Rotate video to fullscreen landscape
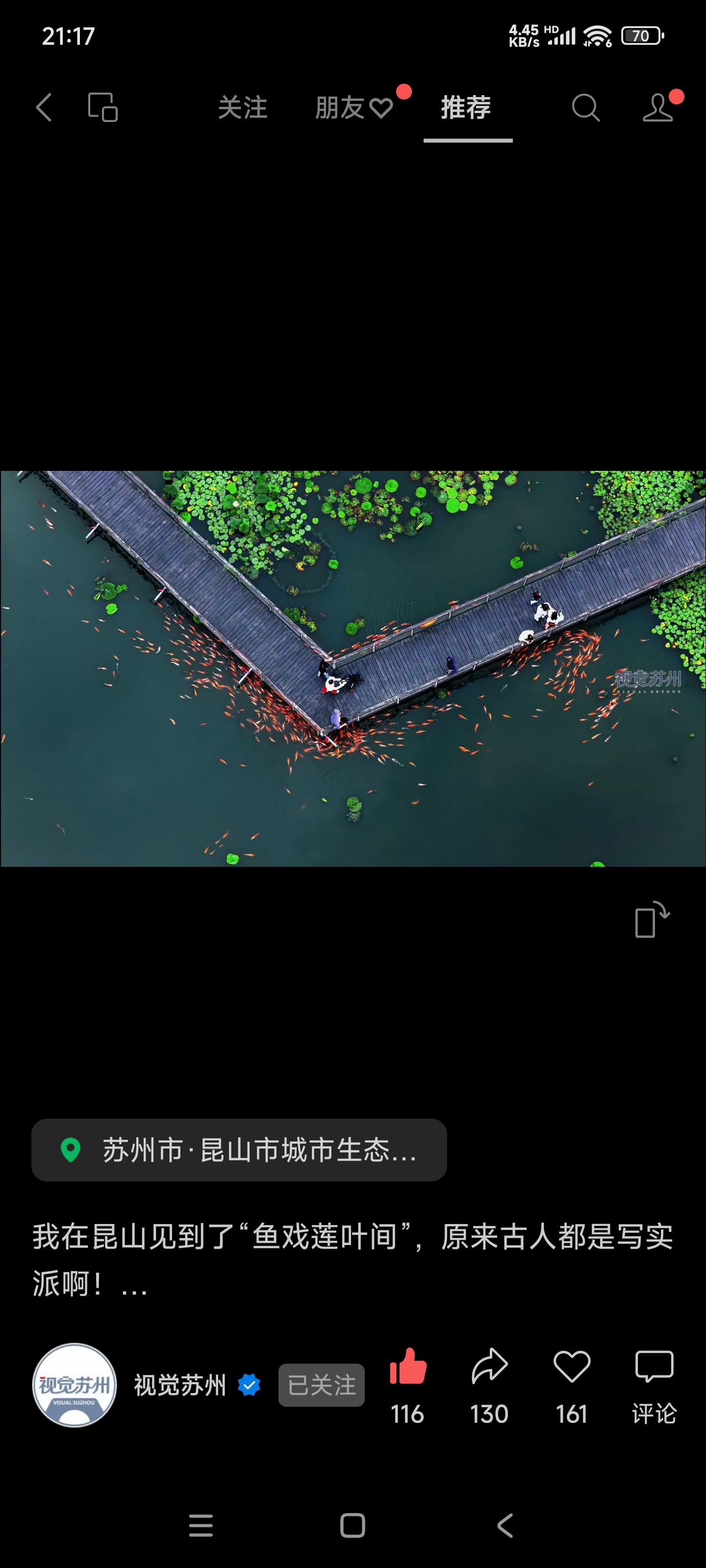The height and width of the screenshot is (1568, 706). [652, 920]
